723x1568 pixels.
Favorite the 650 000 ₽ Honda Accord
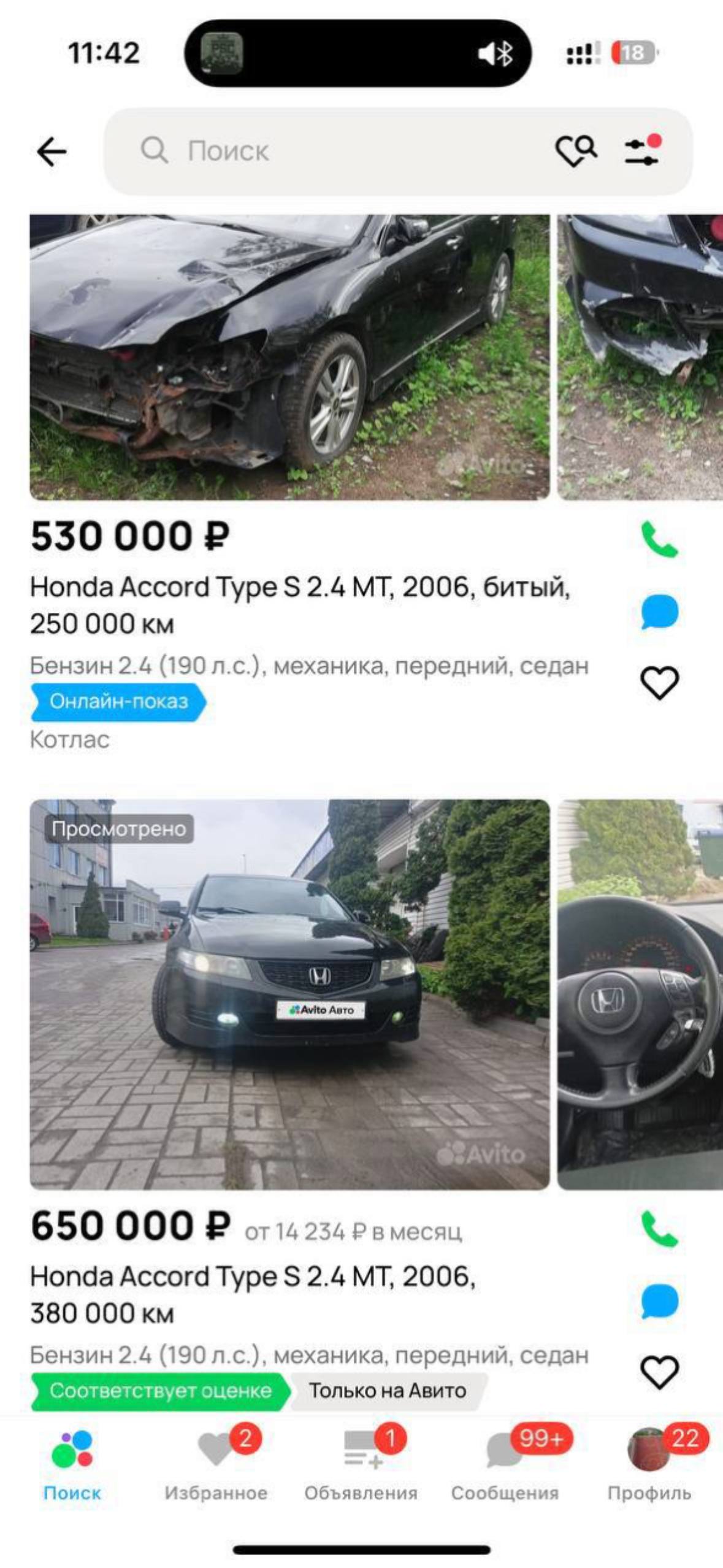click(659, 1372)
